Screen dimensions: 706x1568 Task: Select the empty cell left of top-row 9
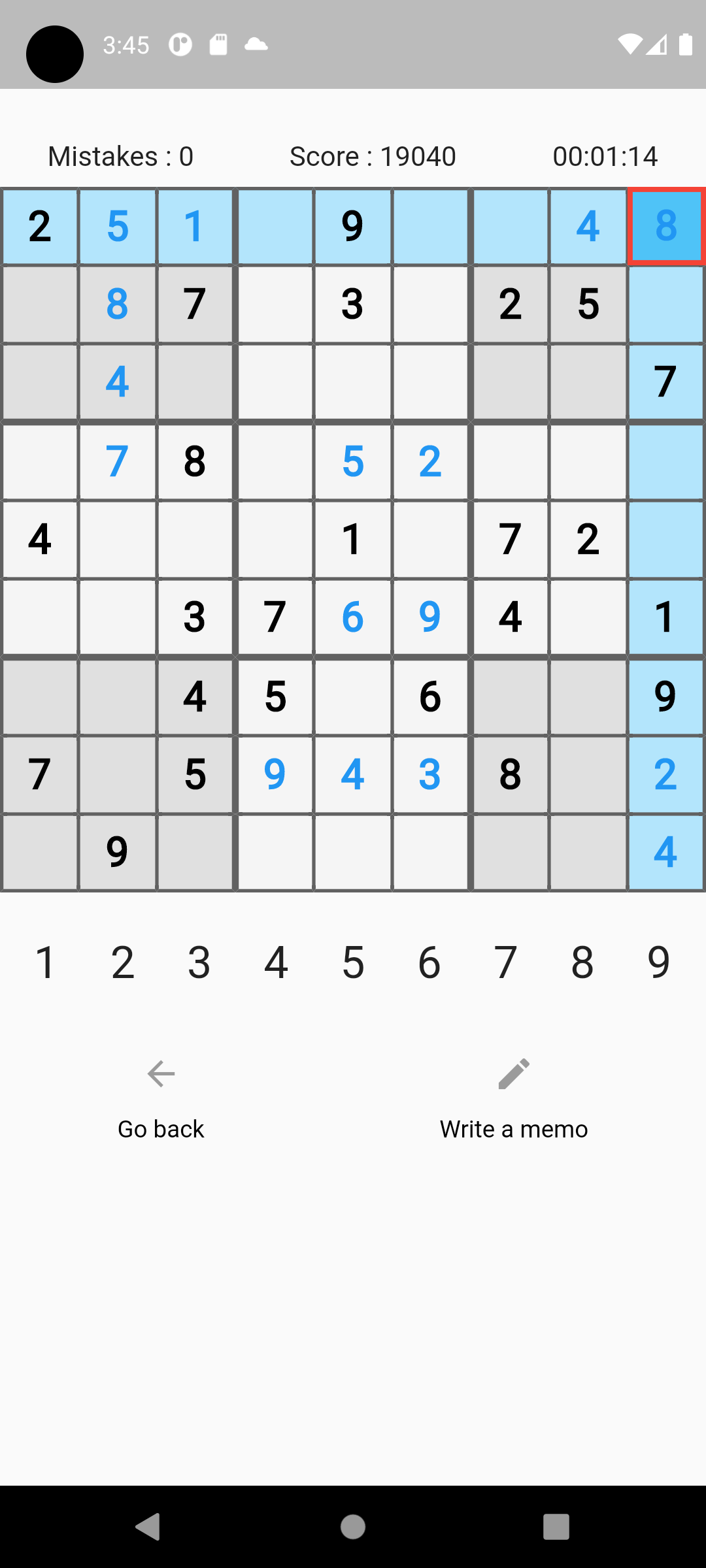[275, 226]
